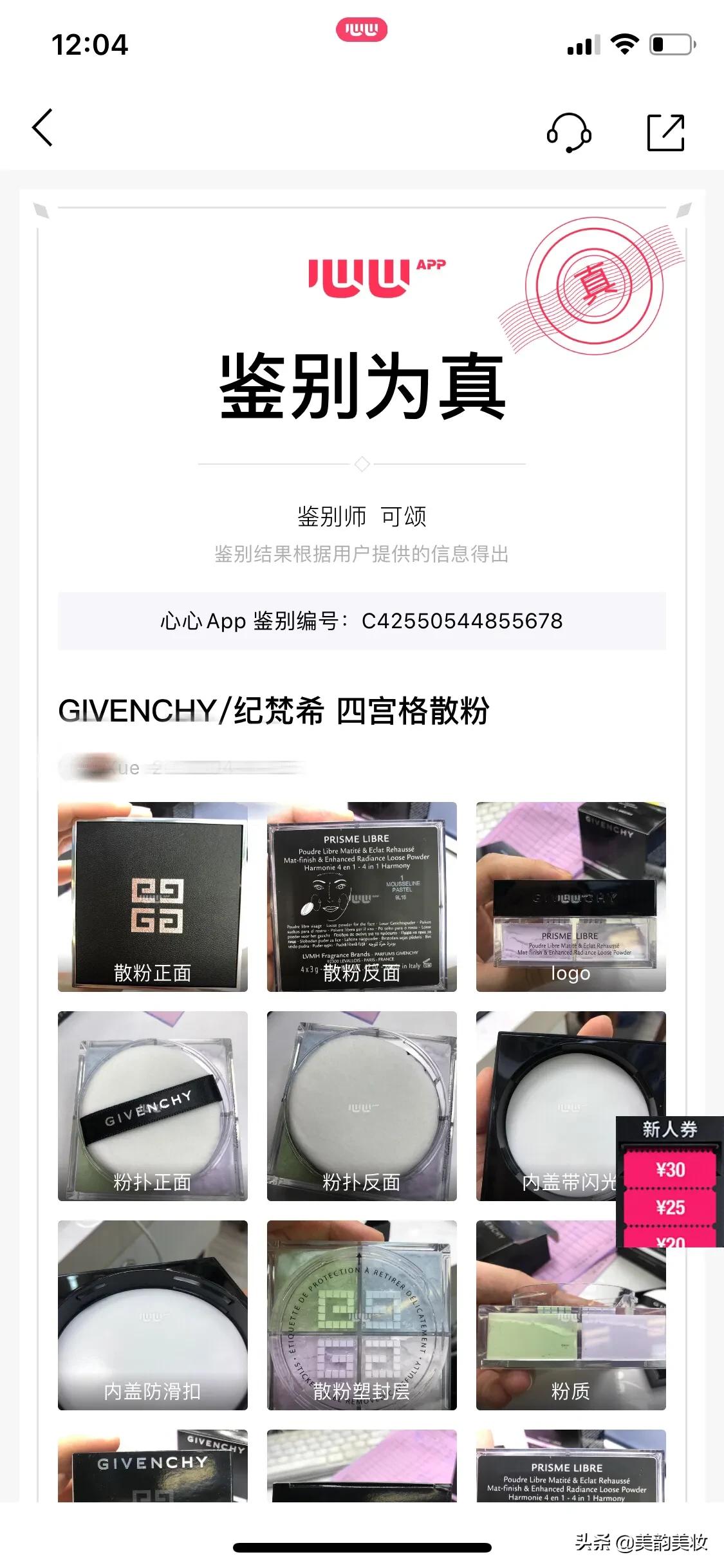Tap the back arrow to return
Screen dimensions: 724x1568
coord(41,127)
